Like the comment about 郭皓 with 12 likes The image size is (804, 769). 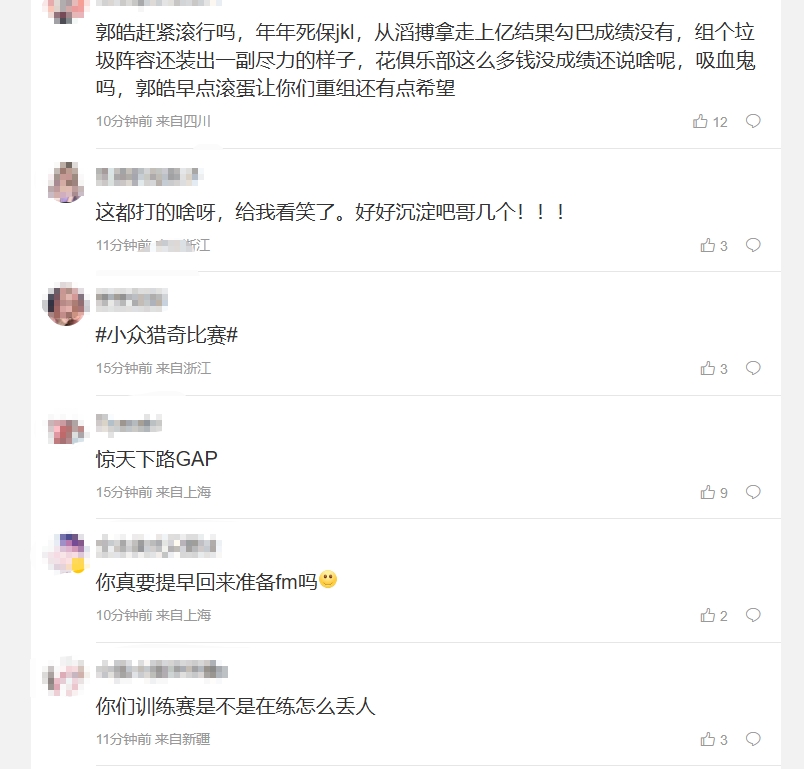(700, 122)
